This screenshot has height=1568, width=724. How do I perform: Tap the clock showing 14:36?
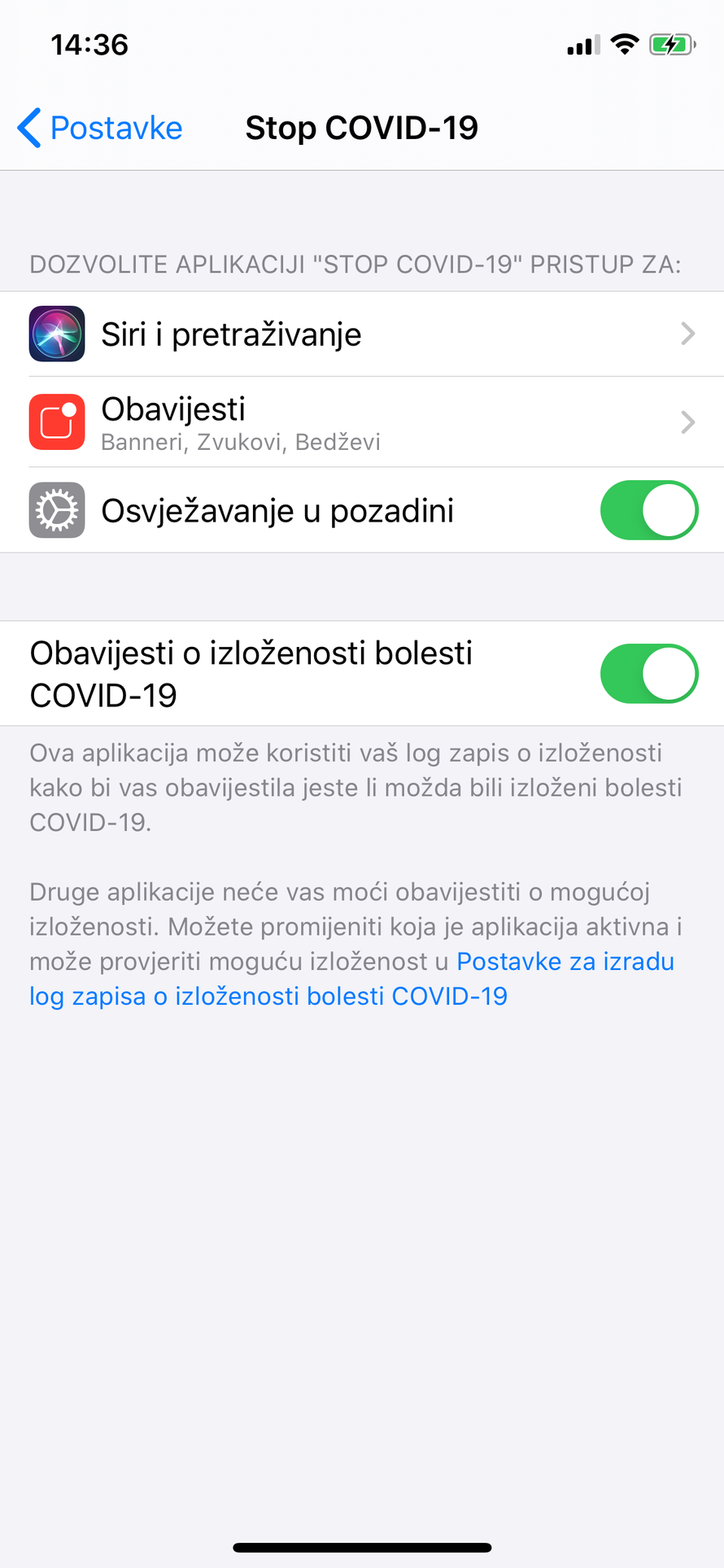point(89,45)
